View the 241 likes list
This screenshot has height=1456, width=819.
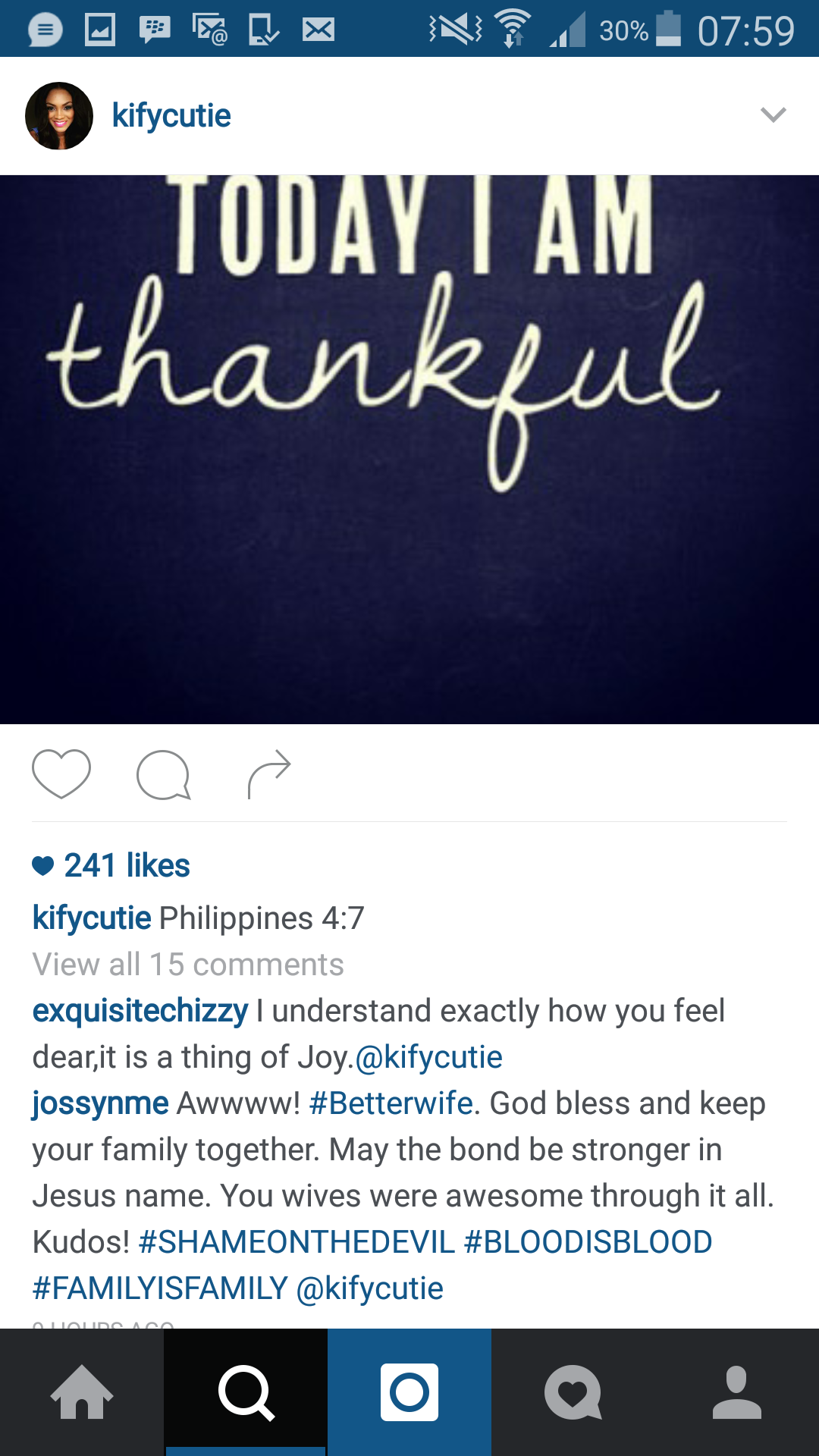111,865
